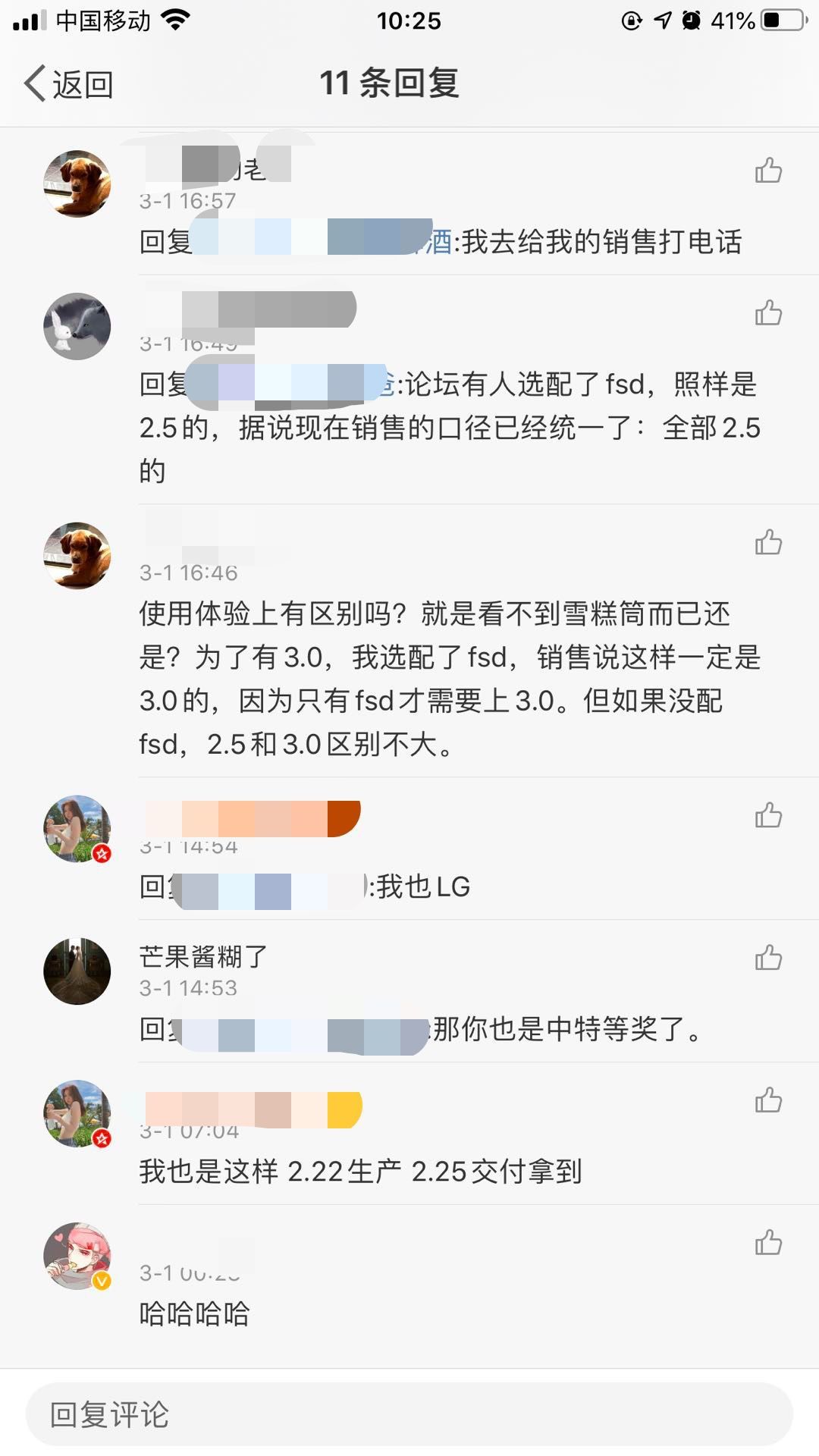Image resolution: width=819 pixels, height=1456 pixels.
Task: Like the reply 我也LG
Action: [767, 815]
